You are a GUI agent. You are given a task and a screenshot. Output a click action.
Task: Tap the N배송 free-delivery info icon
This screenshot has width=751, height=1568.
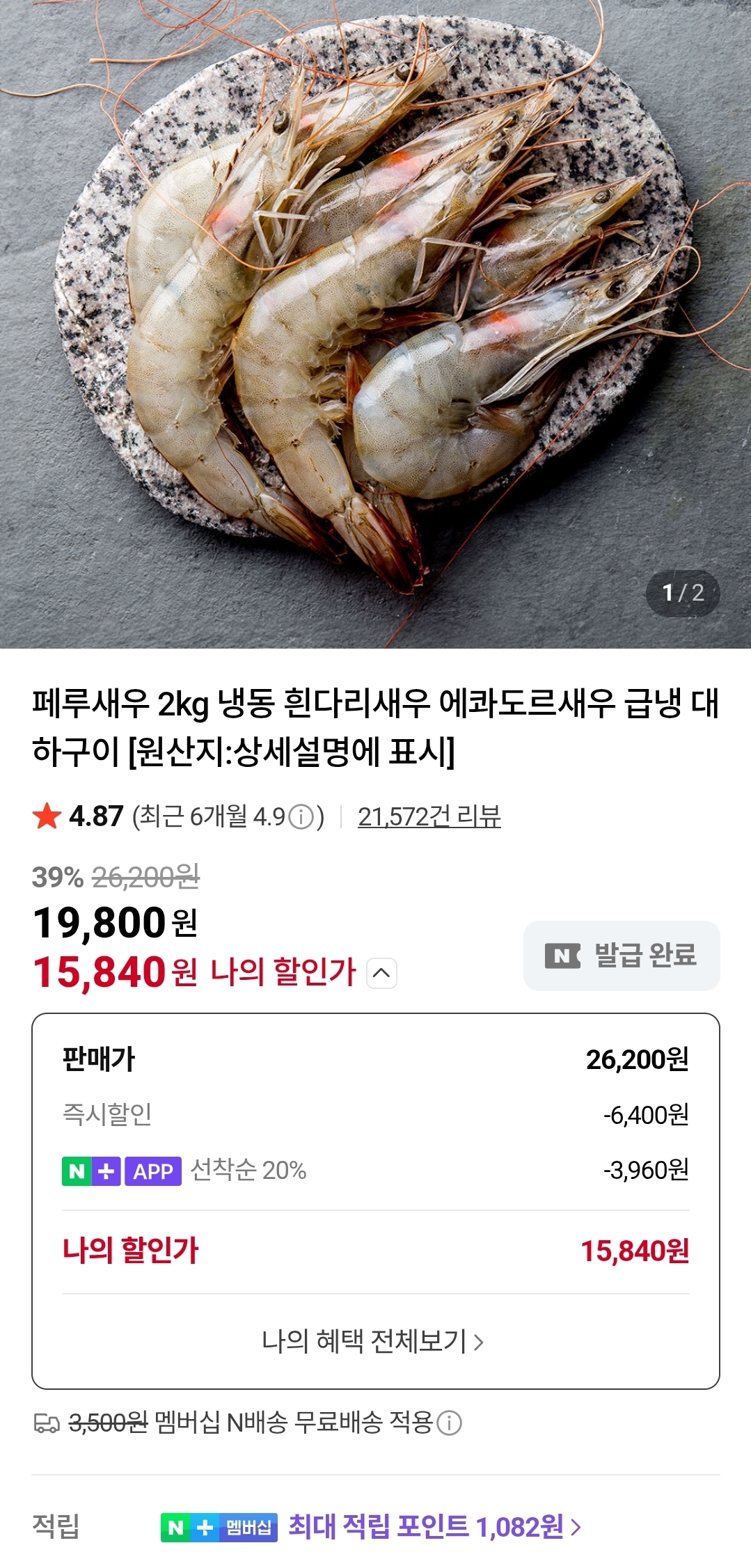click(x=450, y=1423)
